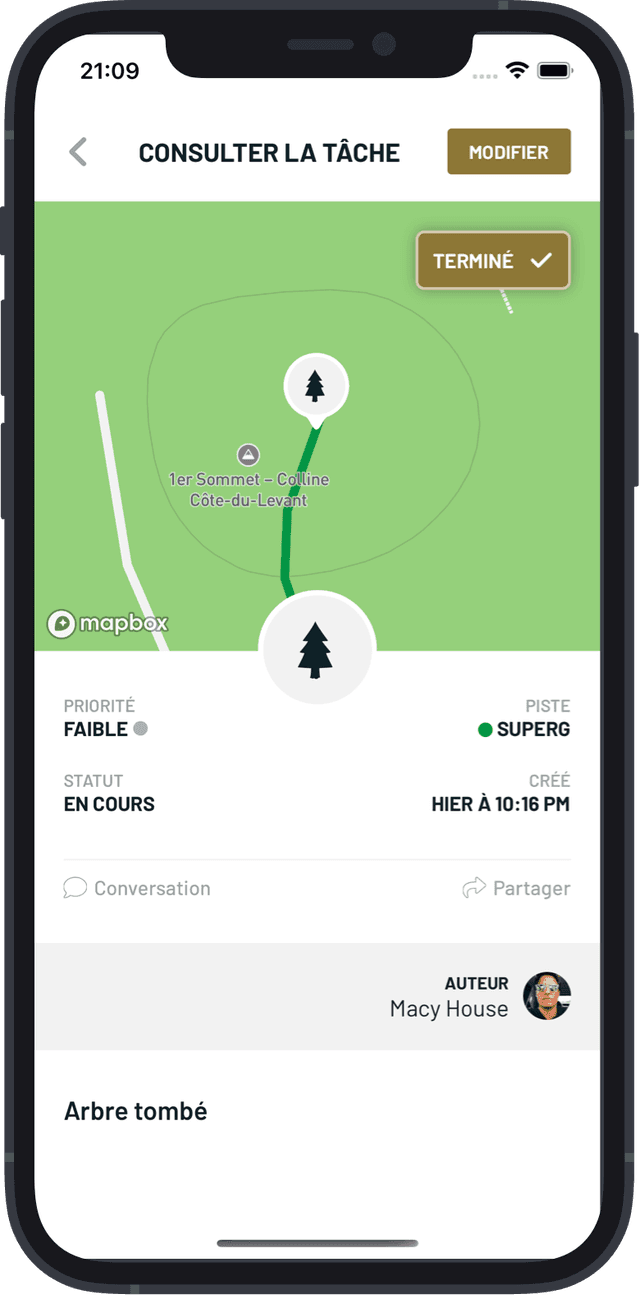Mark the task as Terminé
Image resolution: width=640 pixels, height=1295 pixels.
click(493, 261)
